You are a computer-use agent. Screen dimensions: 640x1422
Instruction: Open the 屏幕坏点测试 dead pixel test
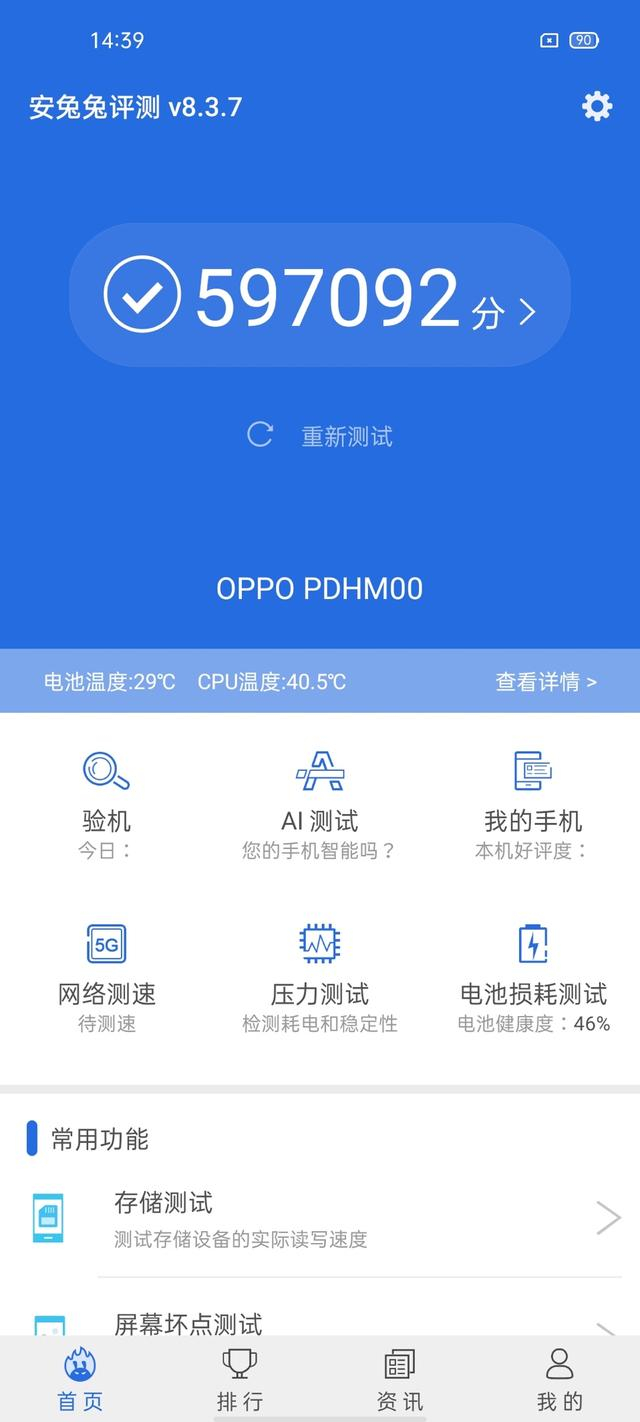pos(320,1322)
